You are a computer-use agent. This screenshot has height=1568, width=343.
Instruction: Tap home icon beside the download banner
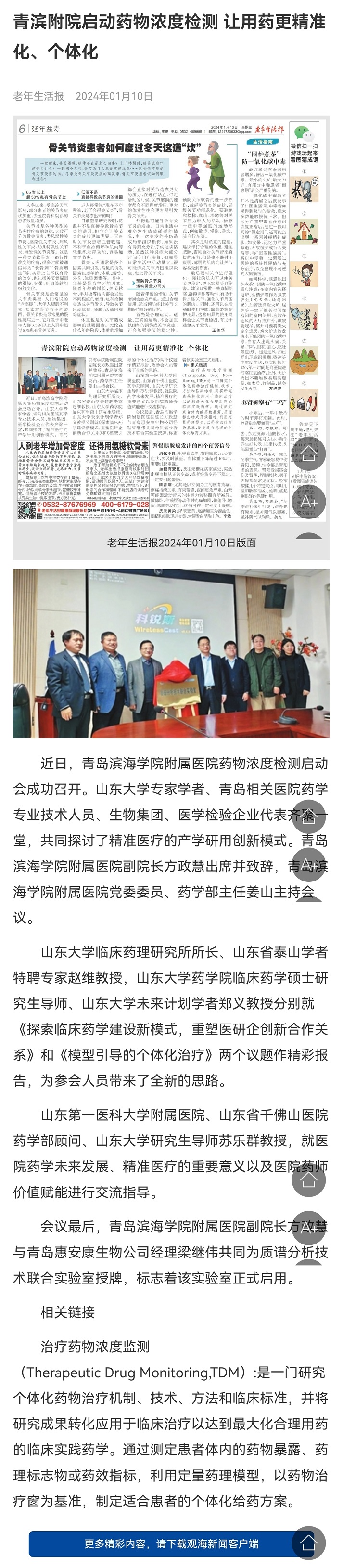coord(308,1542)
